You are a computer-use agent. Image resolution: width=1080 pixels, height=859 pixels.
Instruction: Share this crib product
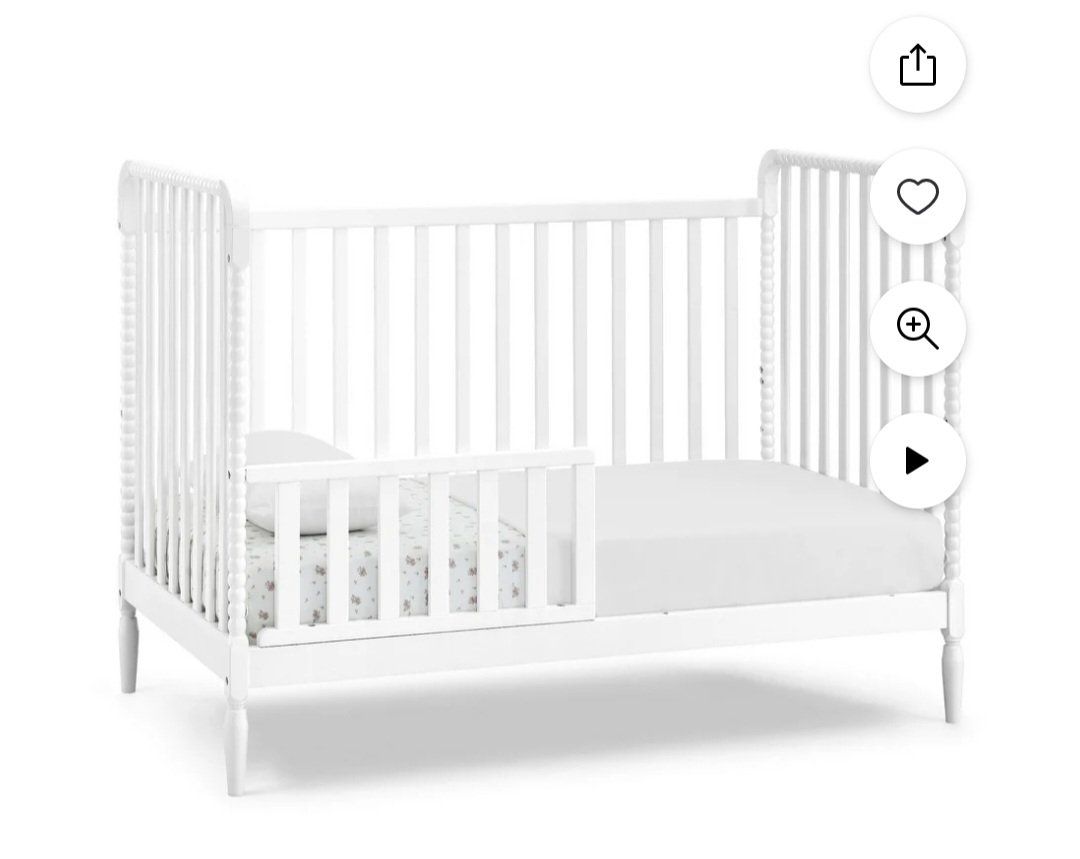click(917, 66)
